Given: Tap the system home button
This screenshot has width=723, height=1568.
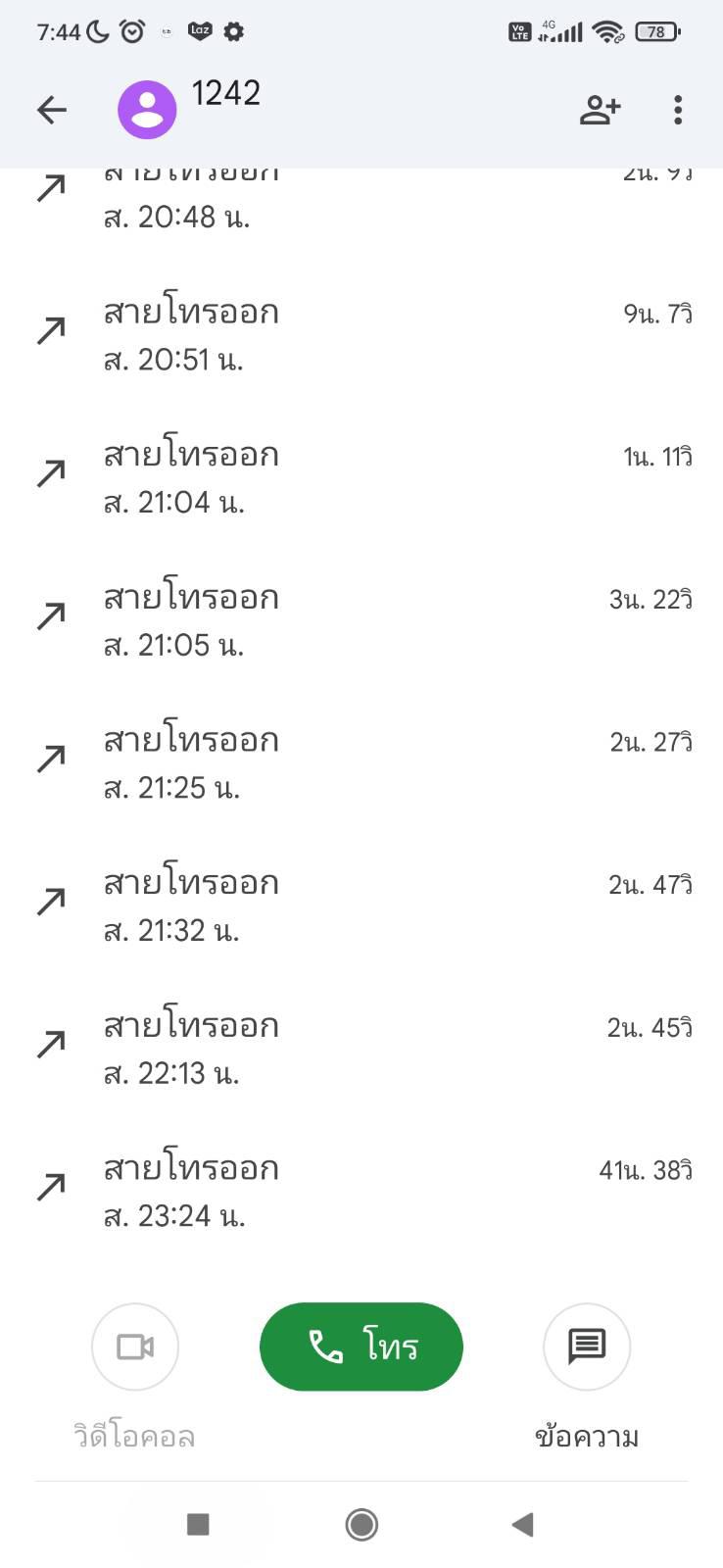Looking at the screenshot, I should (x=361, y=1524).
